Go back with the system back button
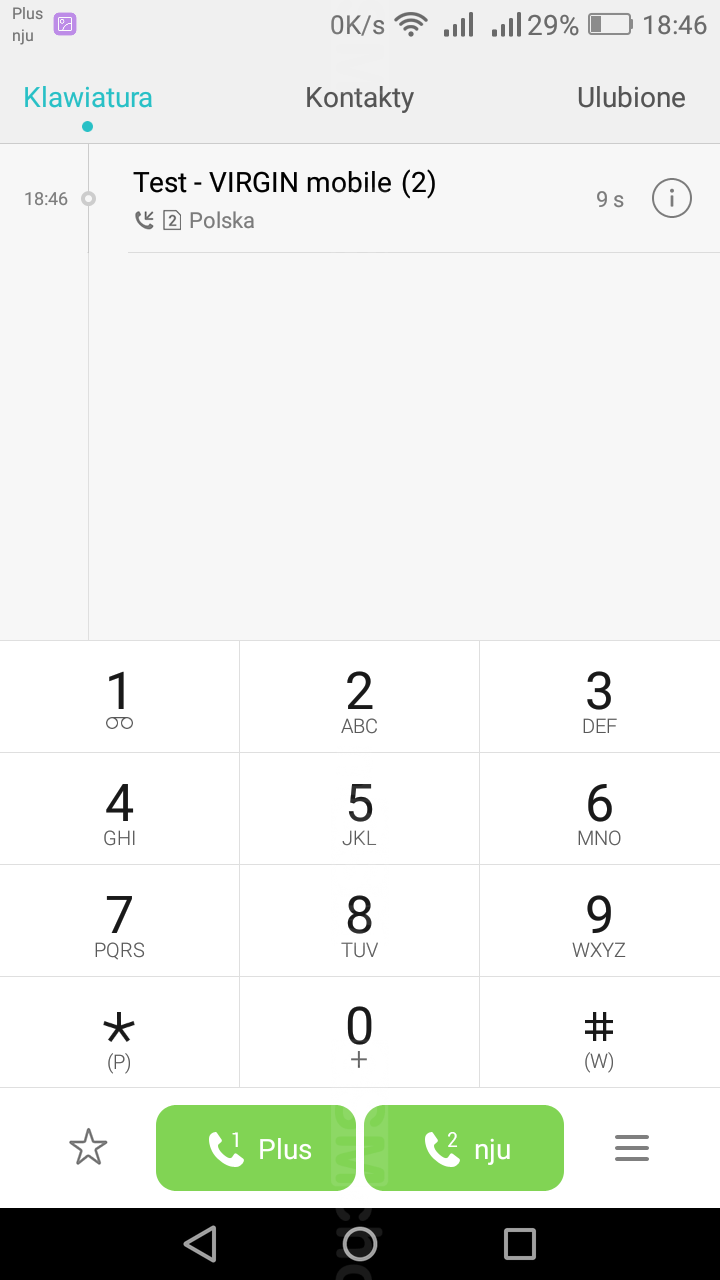Image resolution: width=720 pixels, height=1280 pixels. (x=200, y=1244)
